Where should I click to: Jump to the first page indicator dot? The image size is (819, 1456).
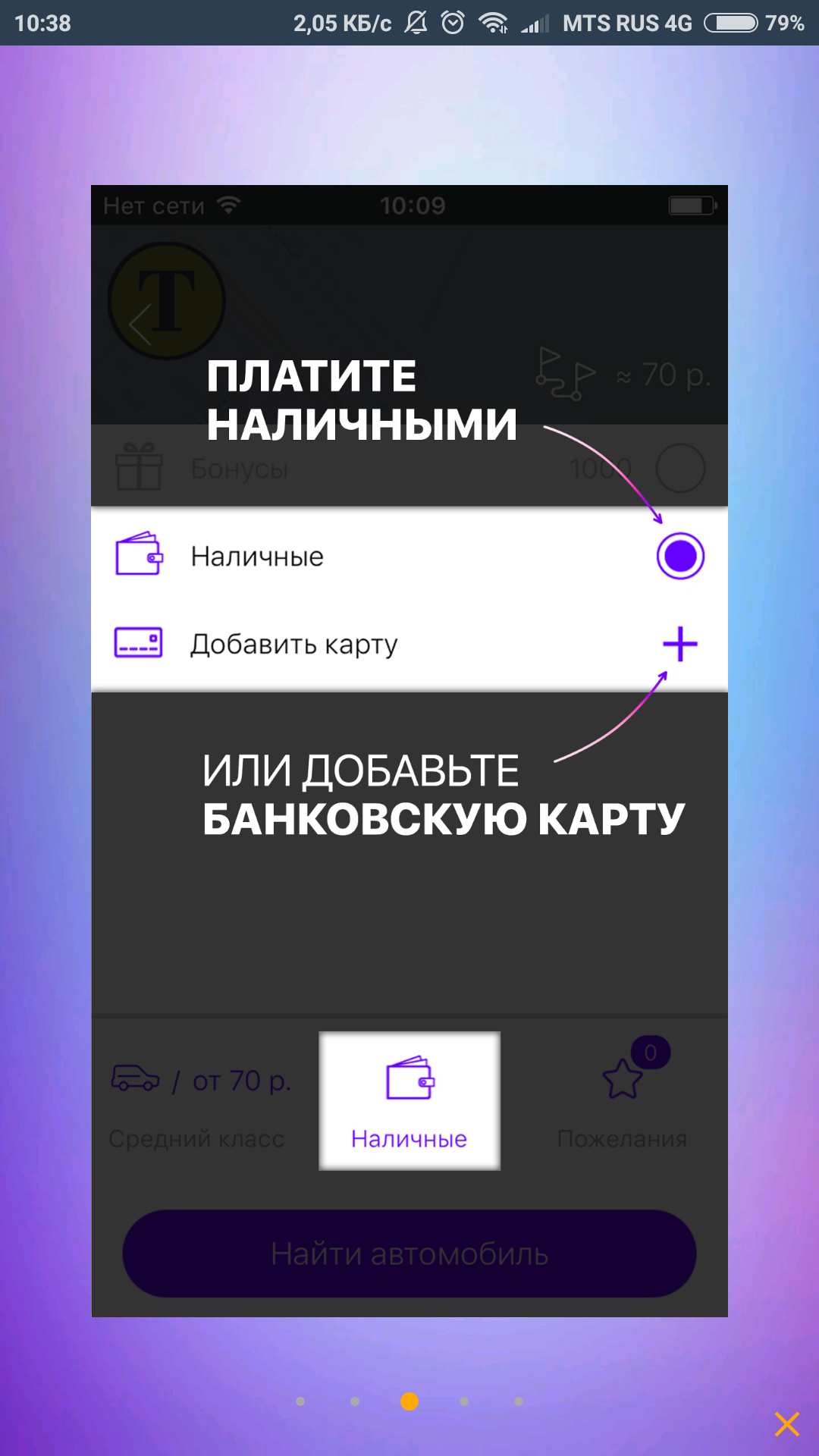coord(300,1401)
